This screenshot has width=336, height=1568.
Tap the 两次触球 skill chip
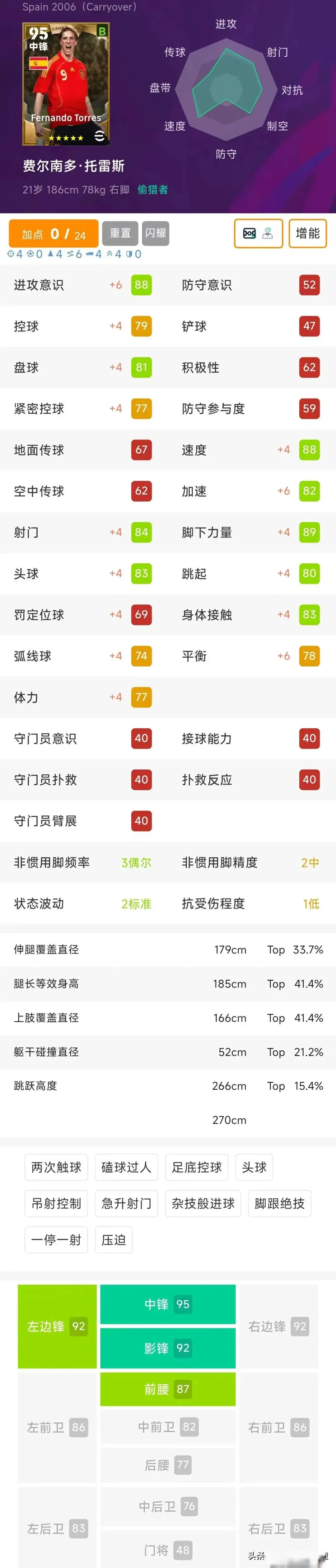click(x=56, y=1167)
